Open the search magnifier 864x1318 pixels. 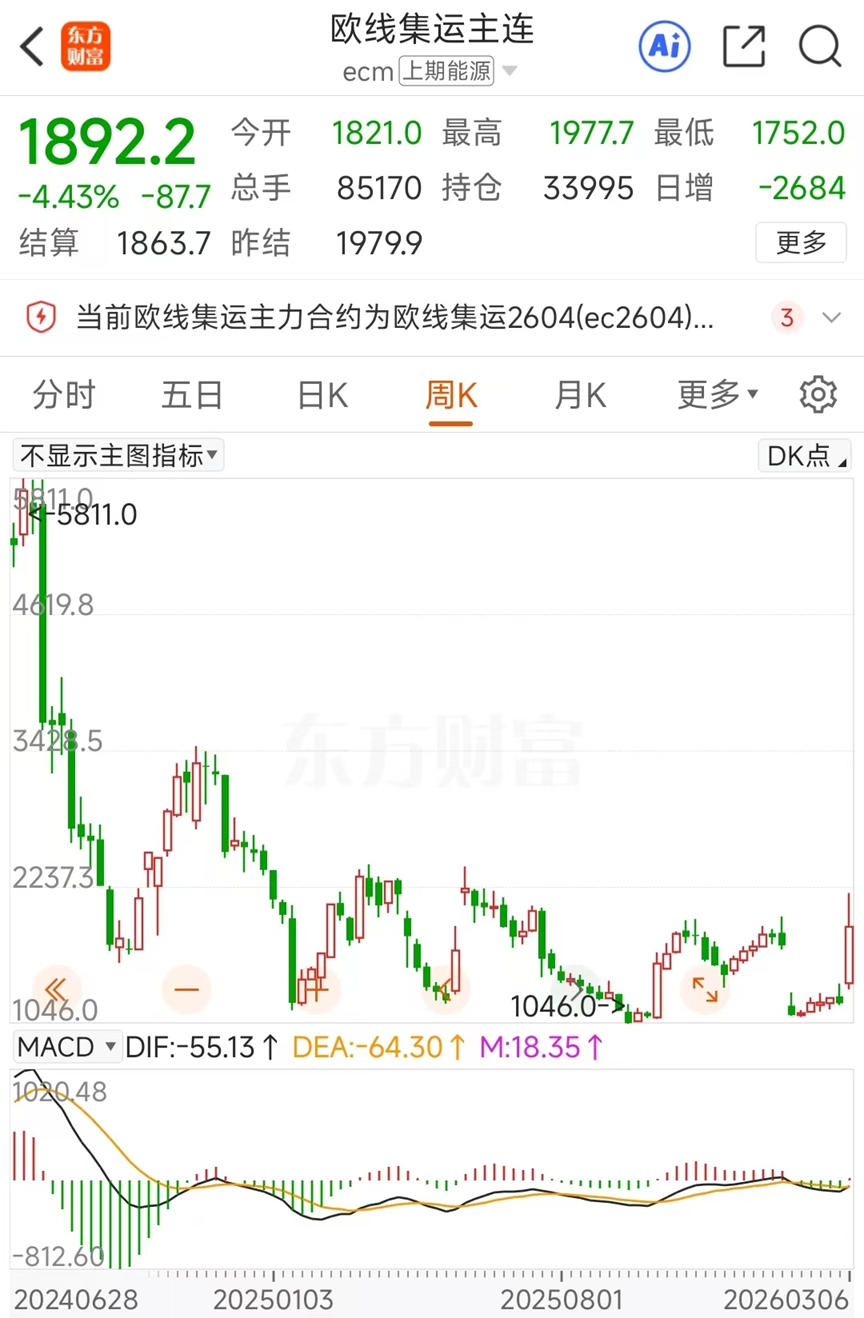[x=820, y=46]
